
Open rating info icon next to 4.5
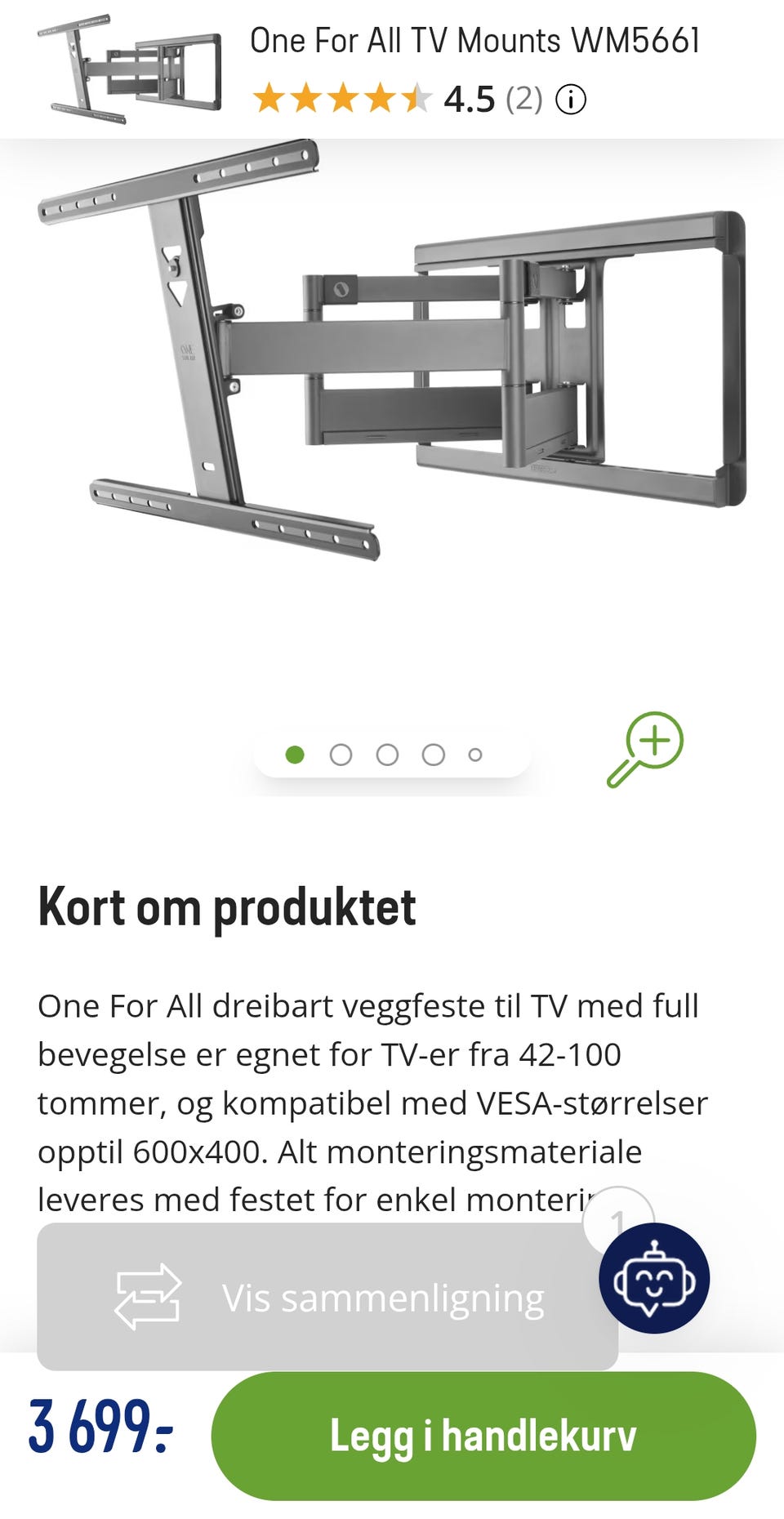(x=571, y=100)
